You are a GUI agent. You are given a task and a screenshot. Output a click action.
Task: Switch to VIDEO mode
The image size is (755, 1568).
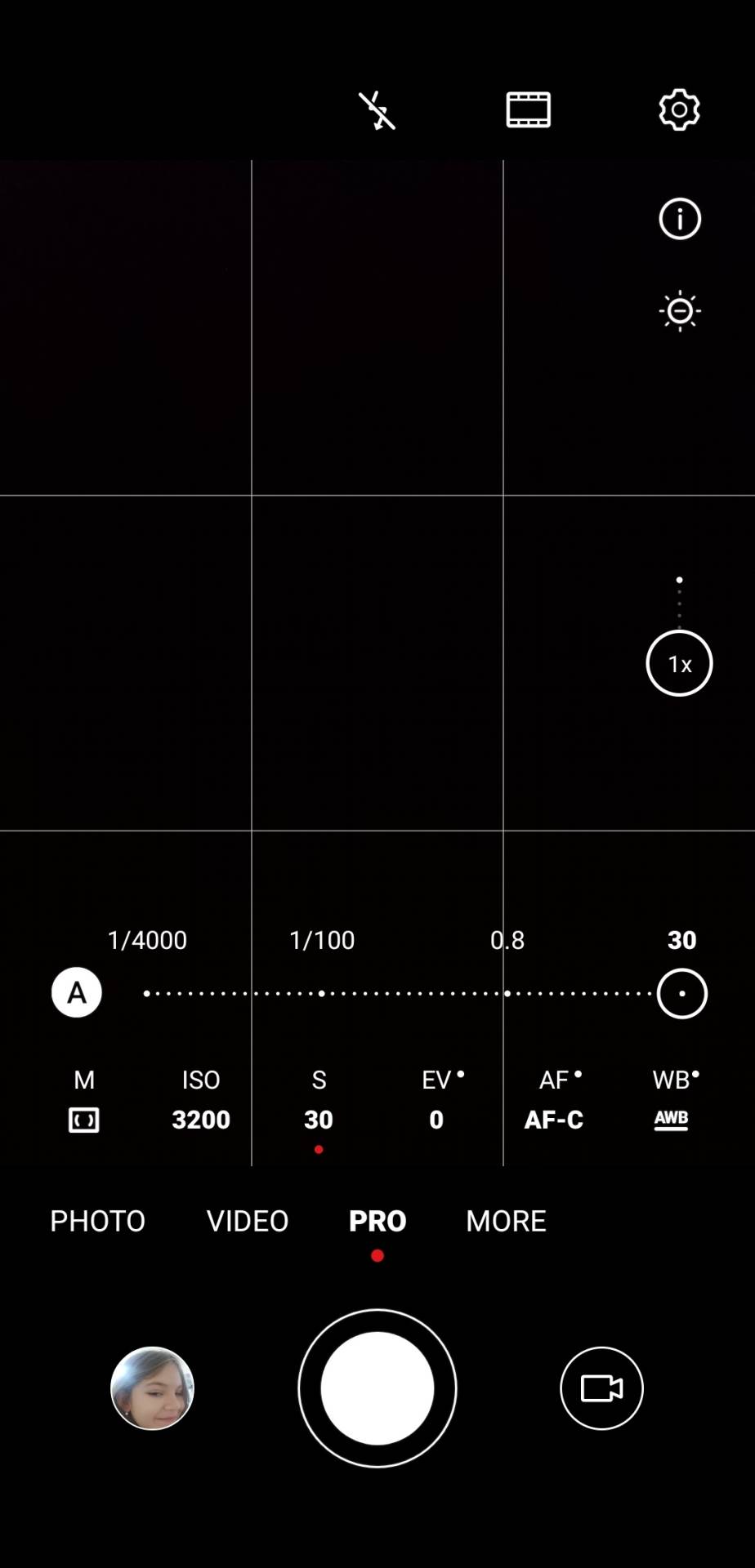click(248, 1221)
